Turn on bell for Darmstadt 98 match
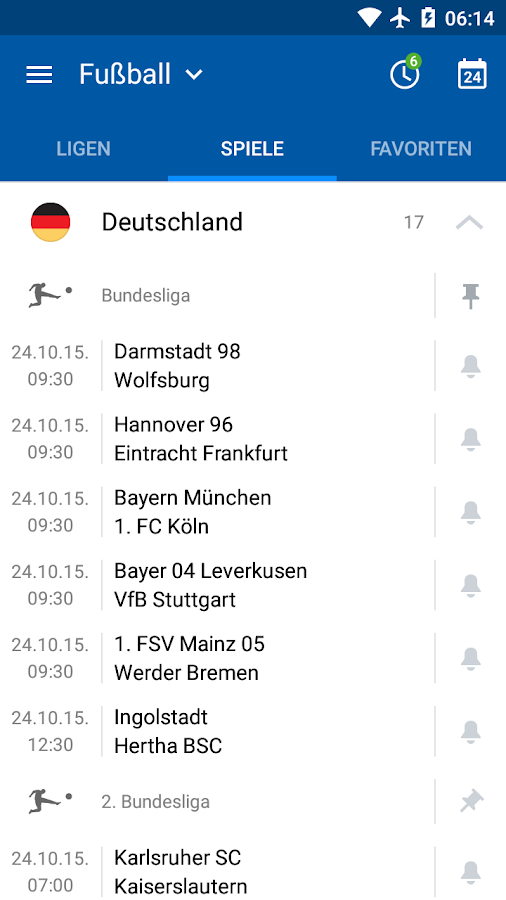 pyautogui.click(x=470, y=366)
